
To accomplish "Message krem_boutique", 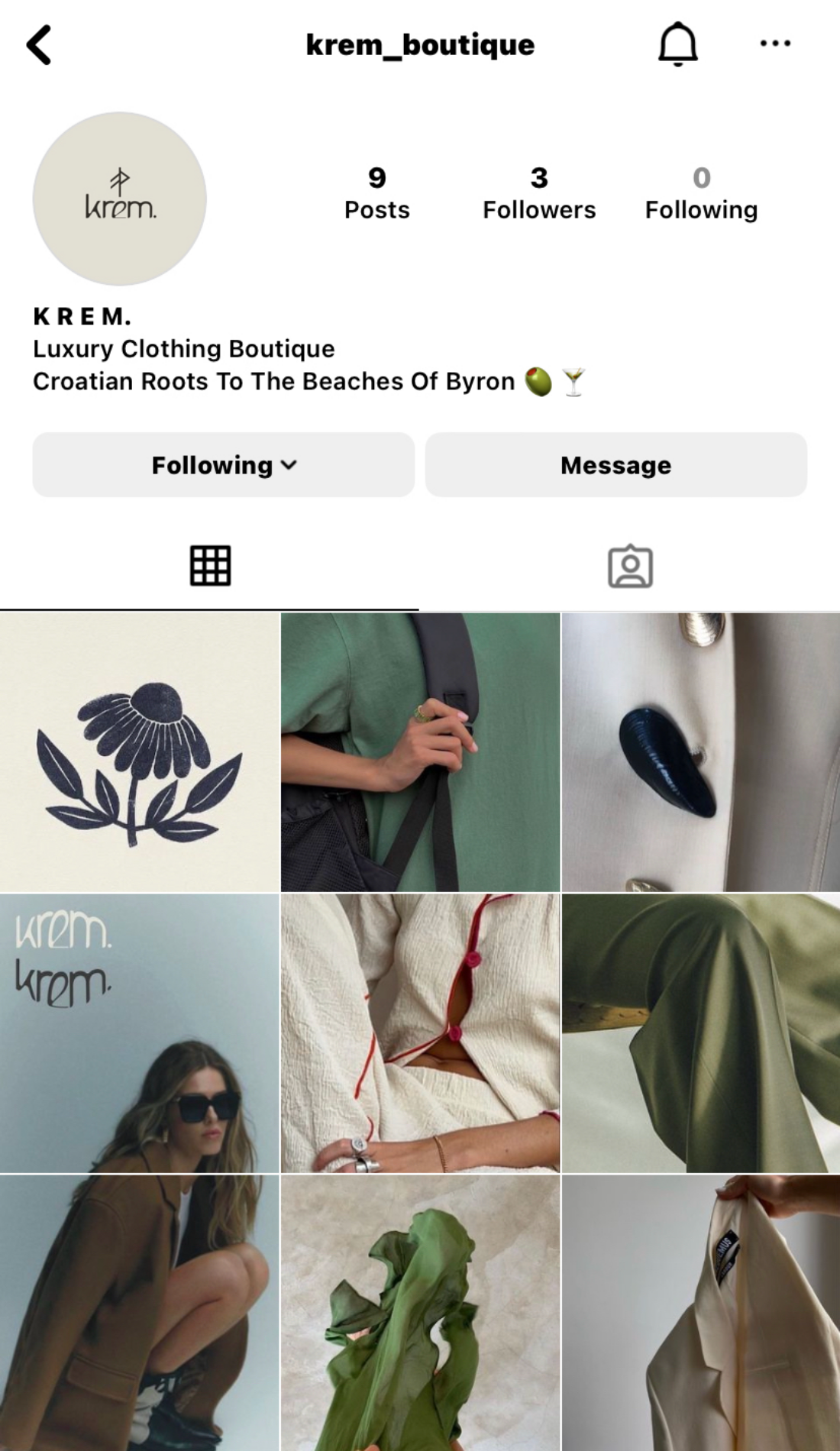I will tap(615, 465).
